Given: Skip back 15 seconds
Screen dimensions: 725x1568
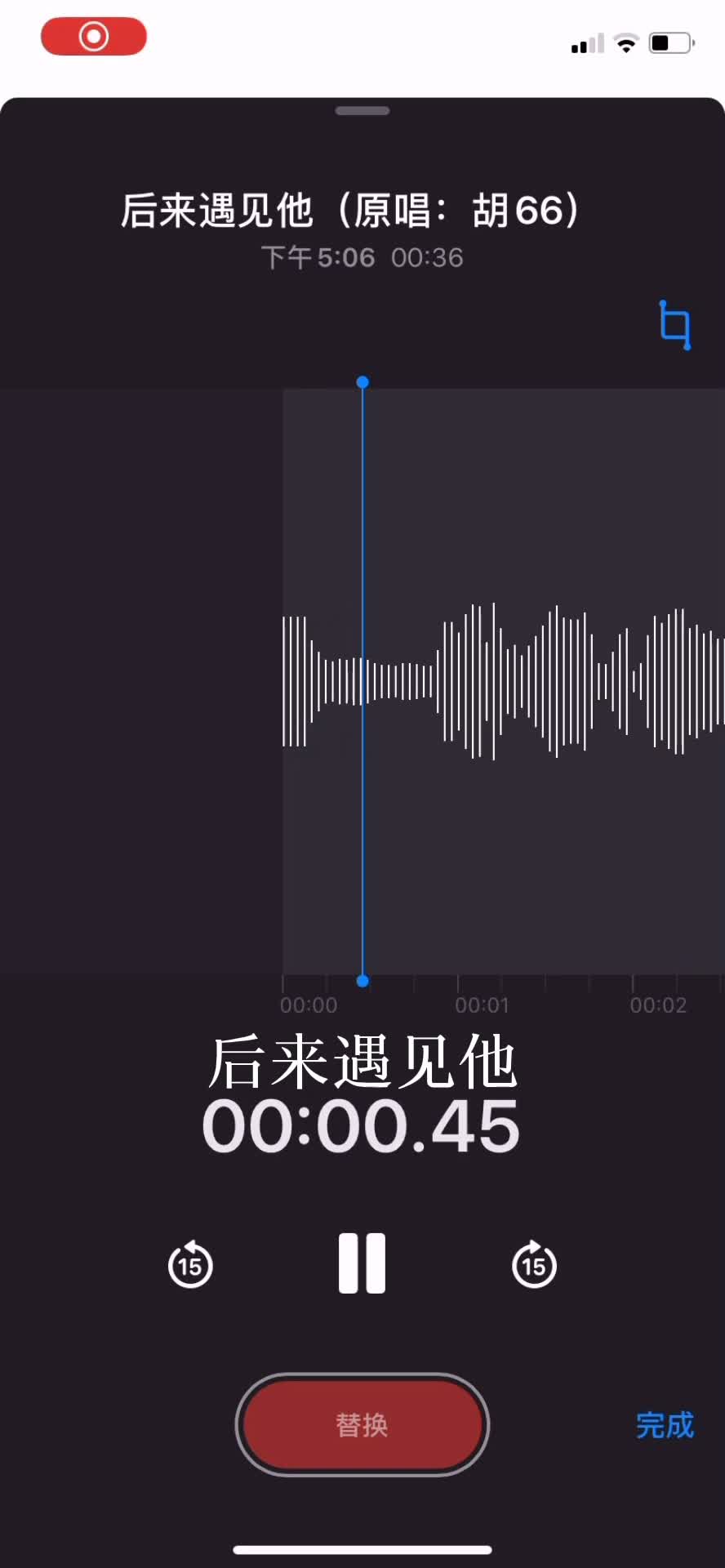Looking at the screenshot, I should [x=190, y=1265].
